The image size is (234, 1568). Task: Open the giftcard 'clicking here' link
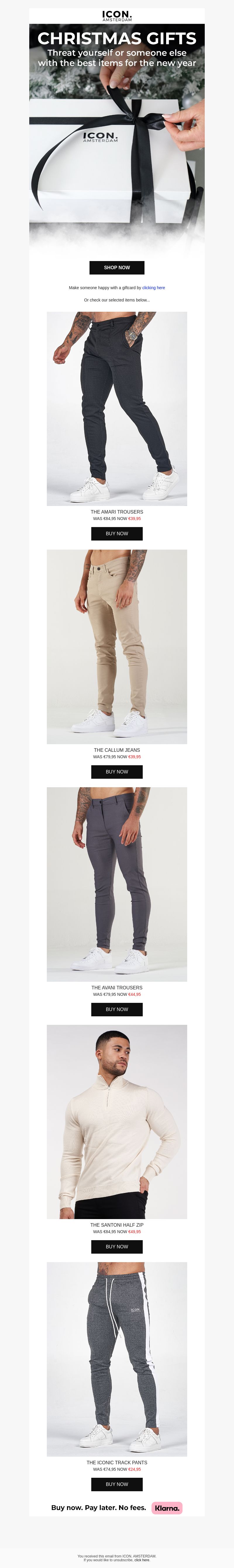(153, 288)
